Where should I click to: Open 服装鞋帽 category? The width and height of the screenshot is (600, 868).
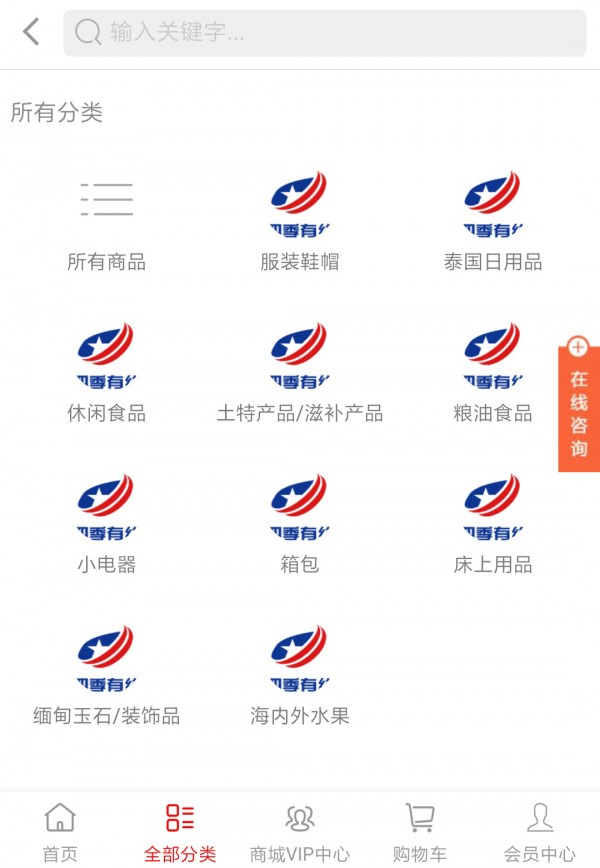click(299, 222)
